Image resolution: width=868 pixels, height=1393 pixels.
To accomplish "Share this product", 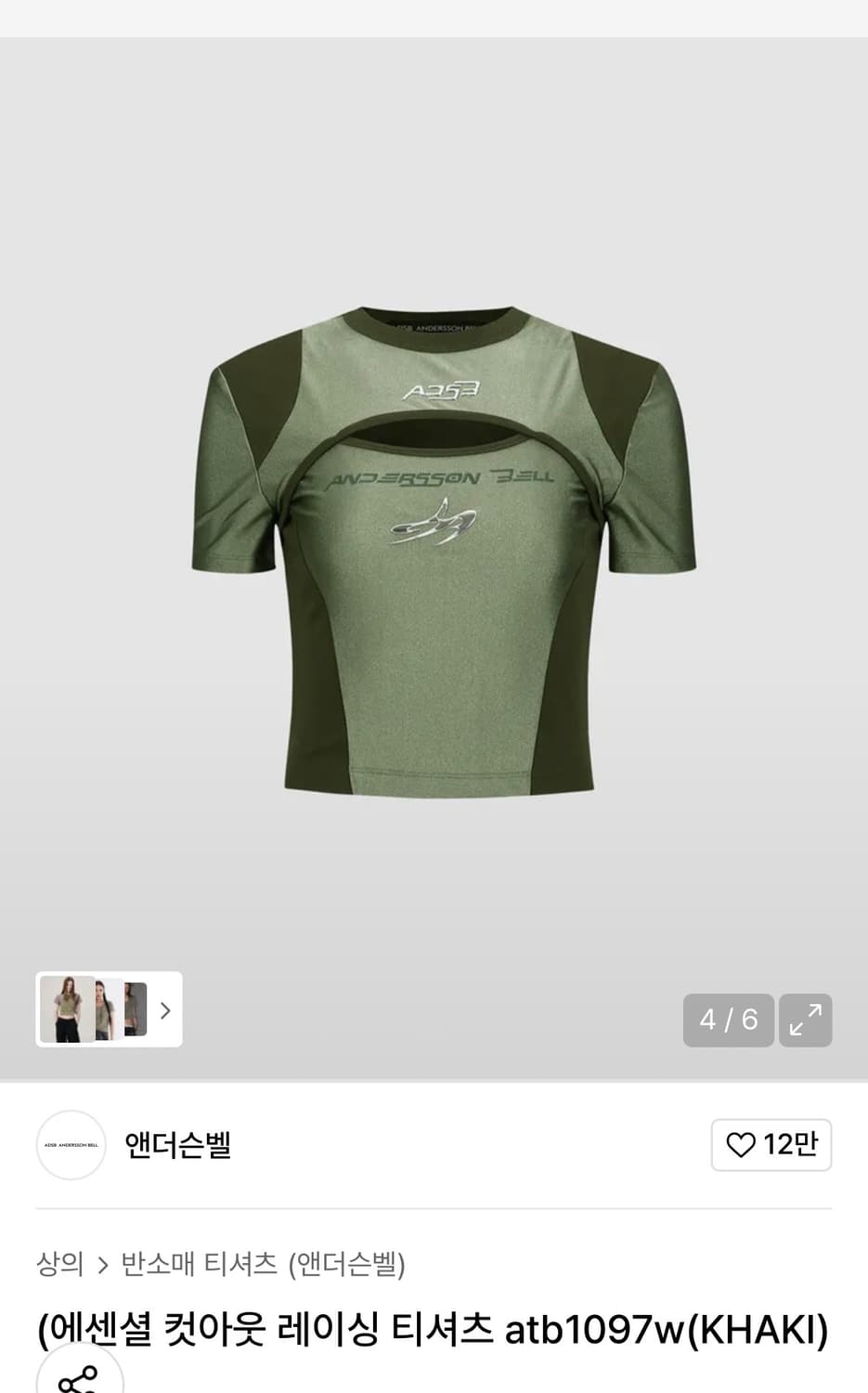I will coord(80,1373).
